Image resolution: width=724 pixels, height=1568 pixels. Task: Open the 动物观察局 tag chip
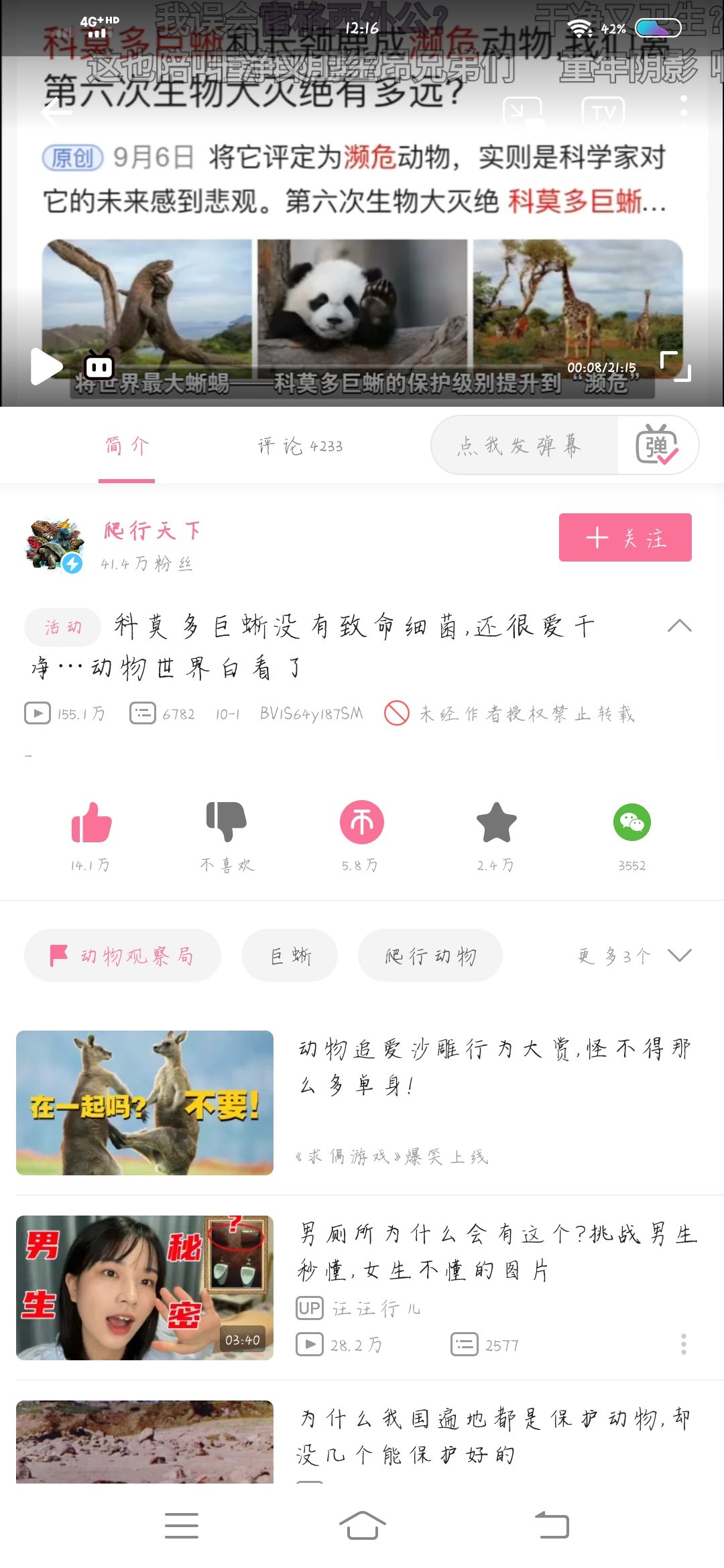pyautogui.click(x=123, y=956)
